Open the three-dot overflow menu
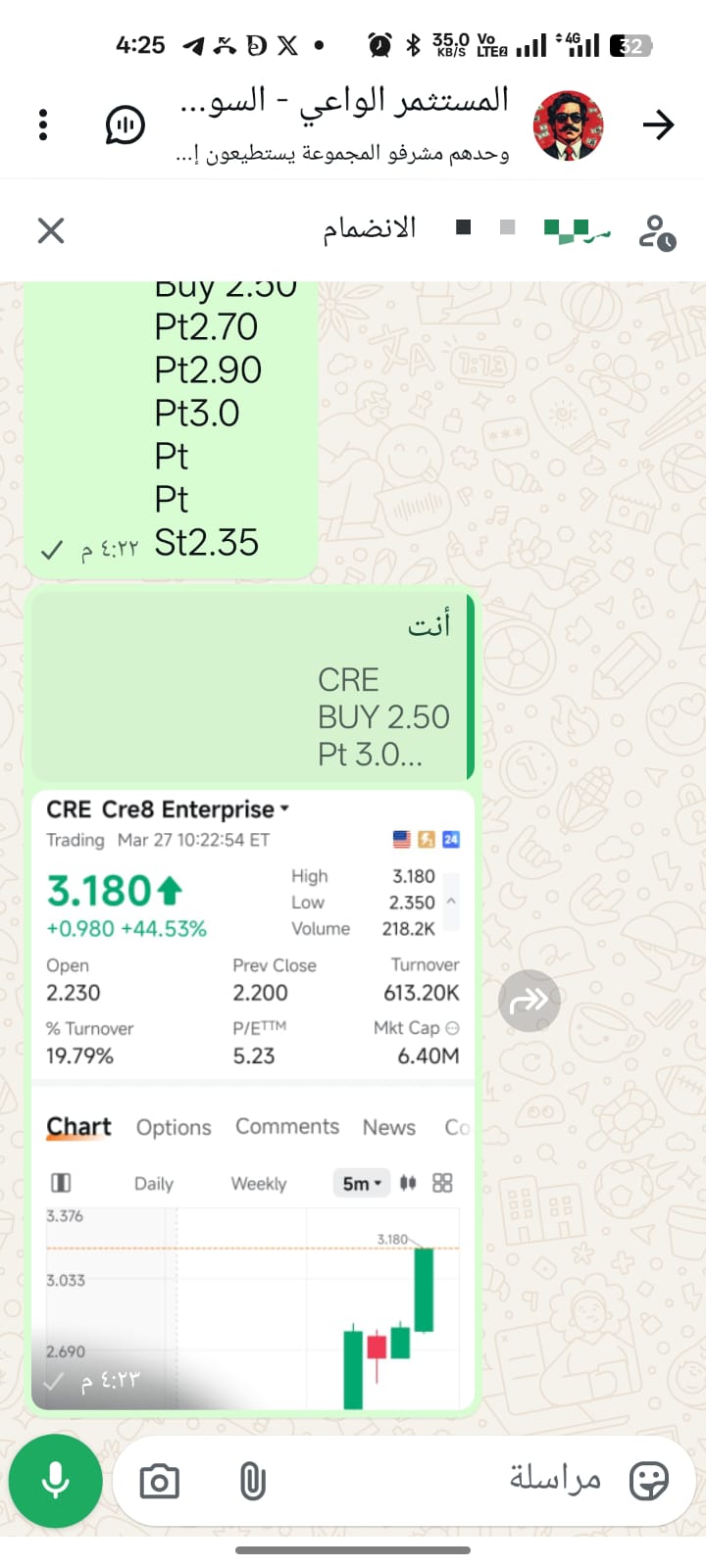This screenshot has width=706, height=1568. (43, 125)
